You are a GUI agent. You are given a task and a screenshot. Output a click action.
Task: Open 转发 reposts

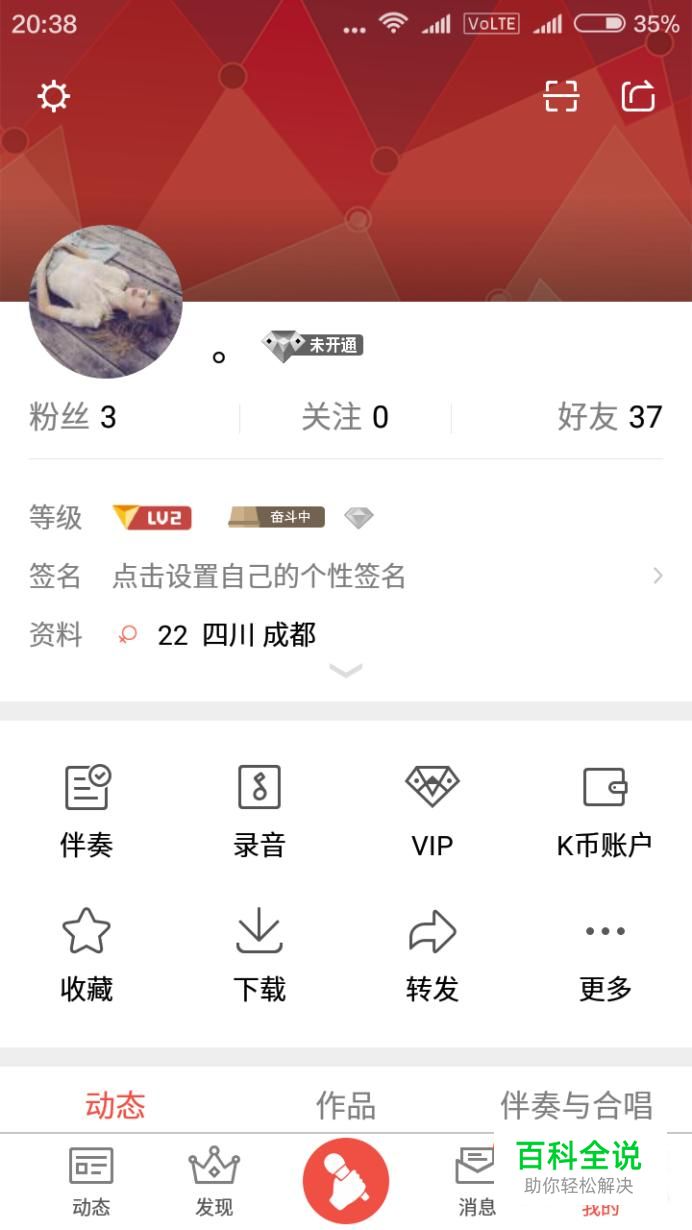pos(432,955)
